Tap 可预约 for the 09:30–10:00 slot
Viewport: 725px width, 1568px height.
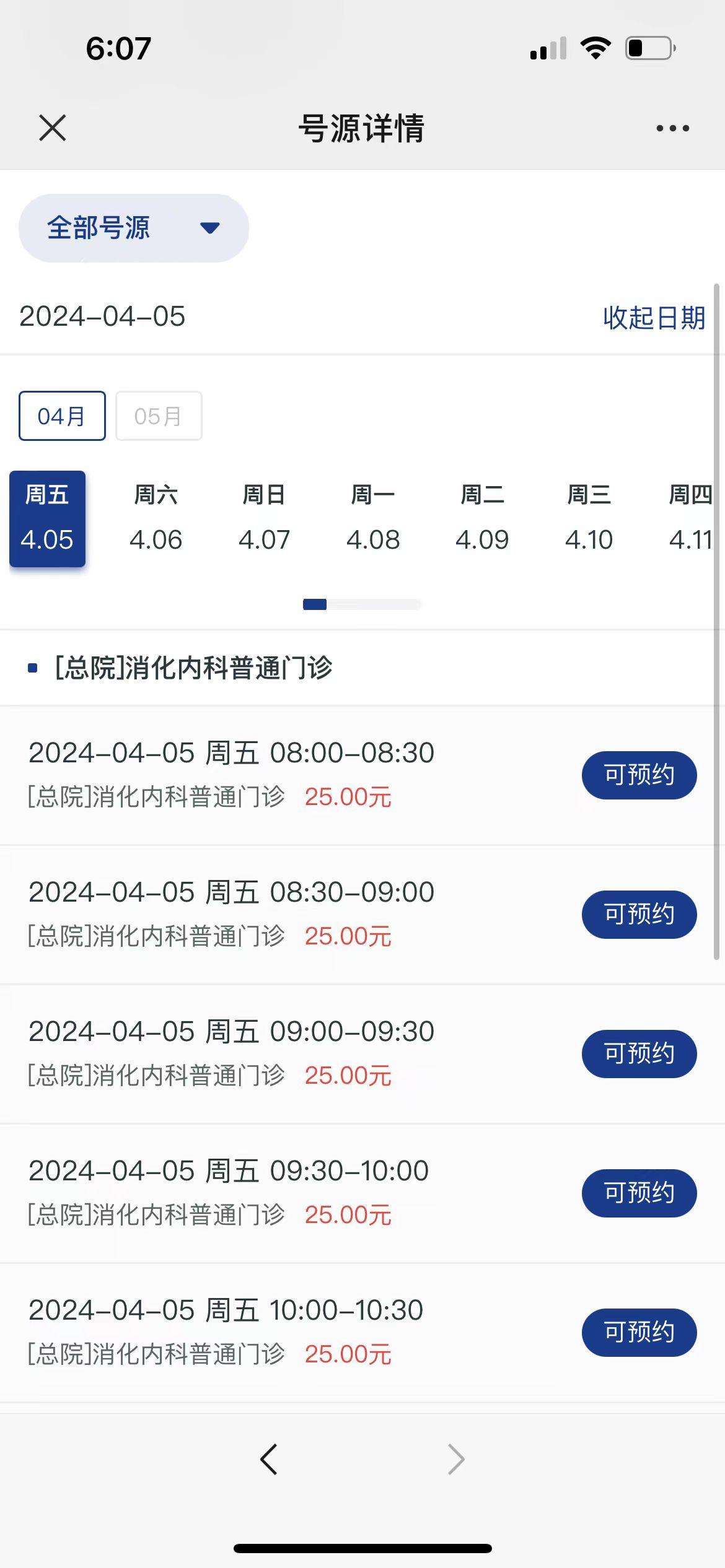pyautogui.click(x=638, y=1193)
